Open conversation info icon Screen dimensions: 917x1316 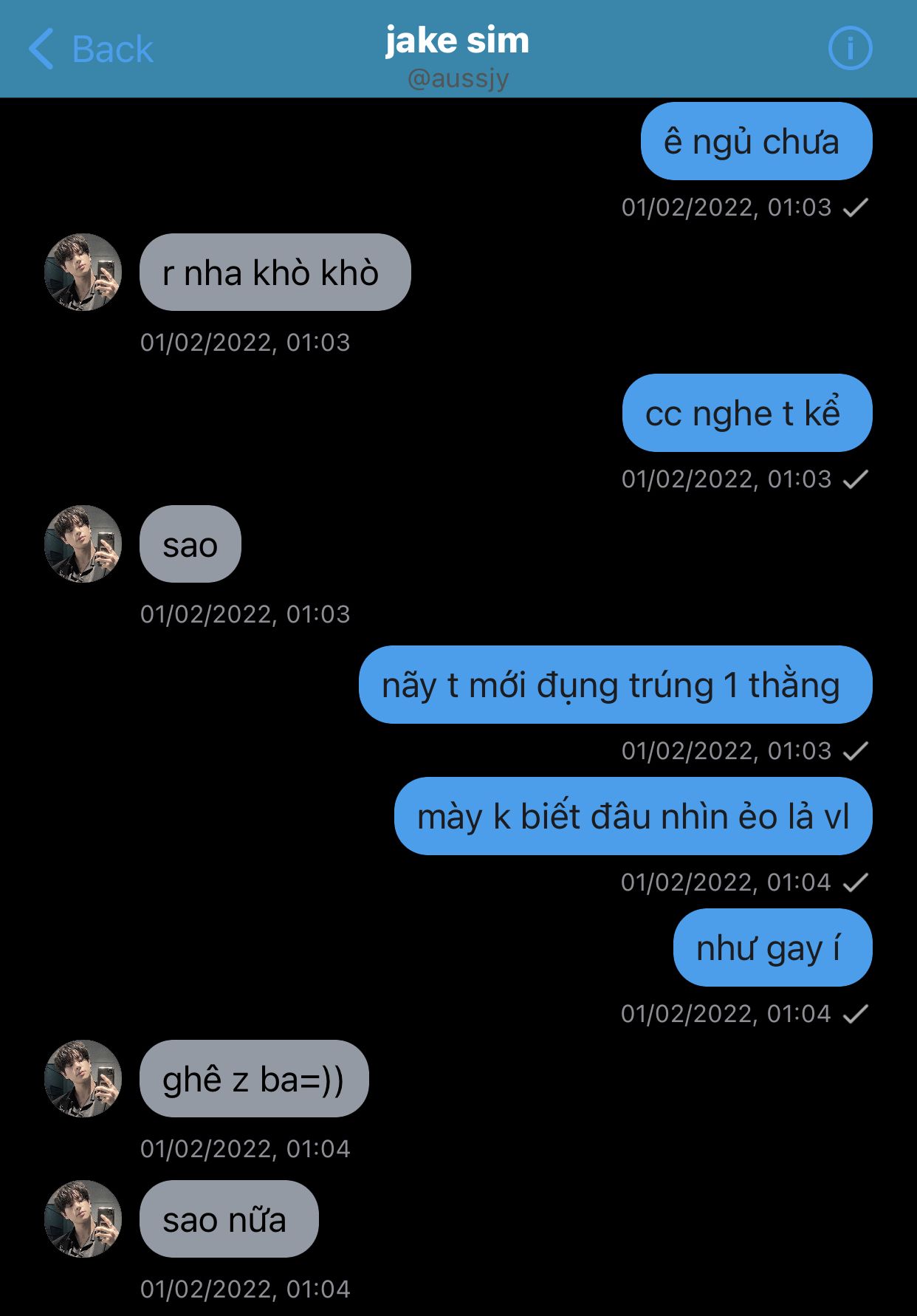850,49
